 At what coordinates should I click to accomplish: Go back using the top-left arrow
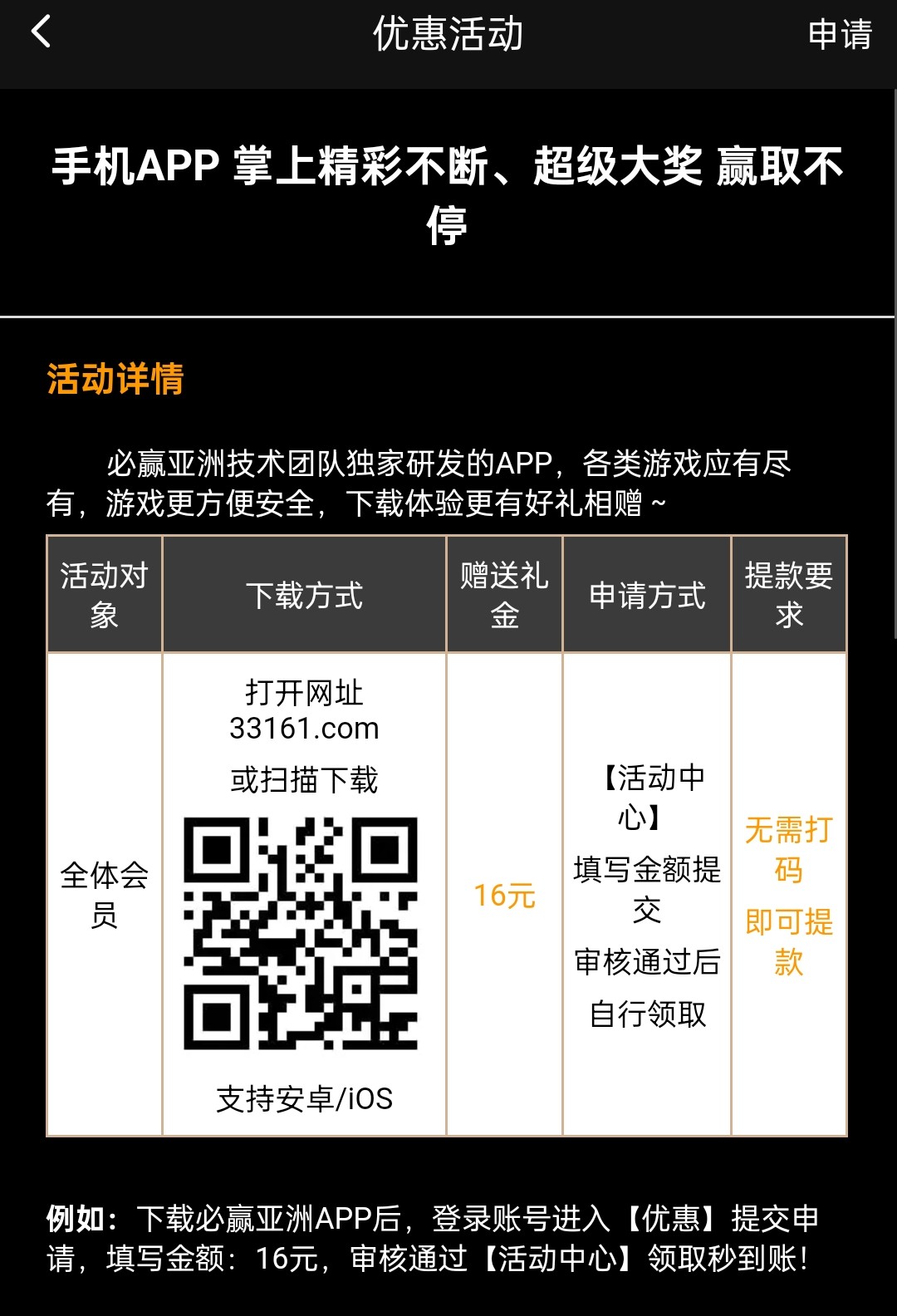tap(41, 33)
